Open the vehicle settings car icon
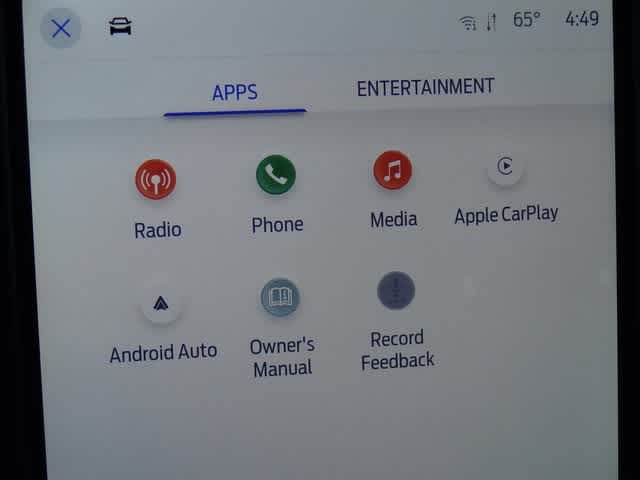This screenshot has height=480, width=640. point(120,27)
